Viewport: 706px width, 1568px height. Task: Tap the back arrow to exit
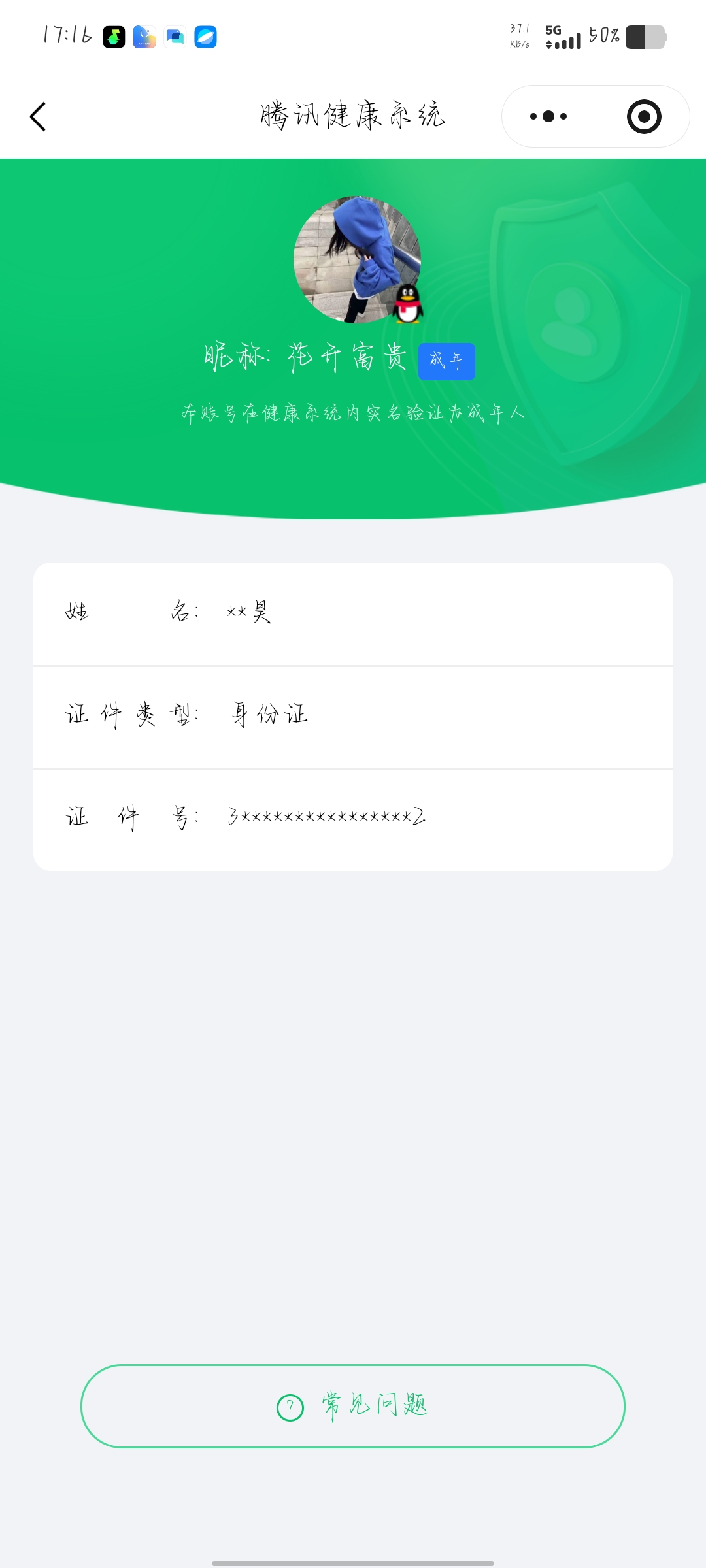tap(38, 116)
